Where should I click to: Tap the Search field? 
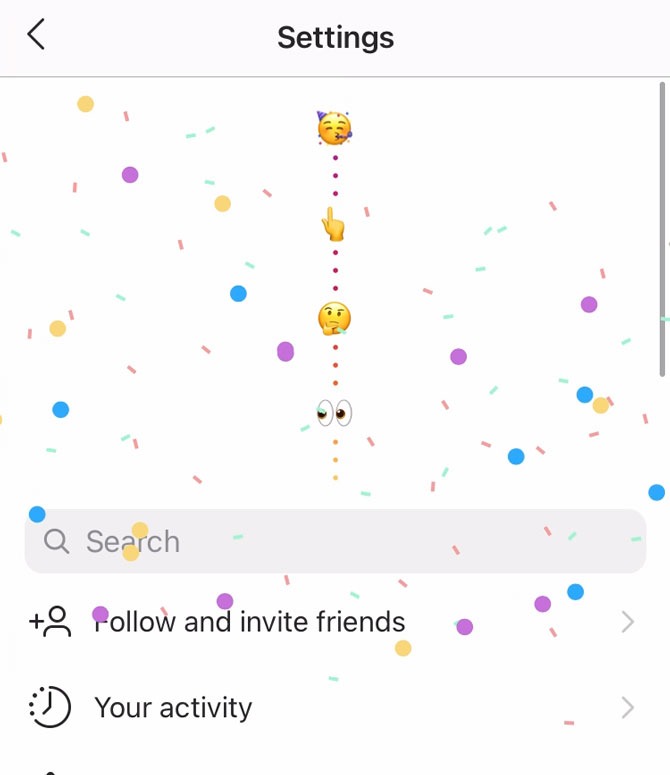point(335,542)
